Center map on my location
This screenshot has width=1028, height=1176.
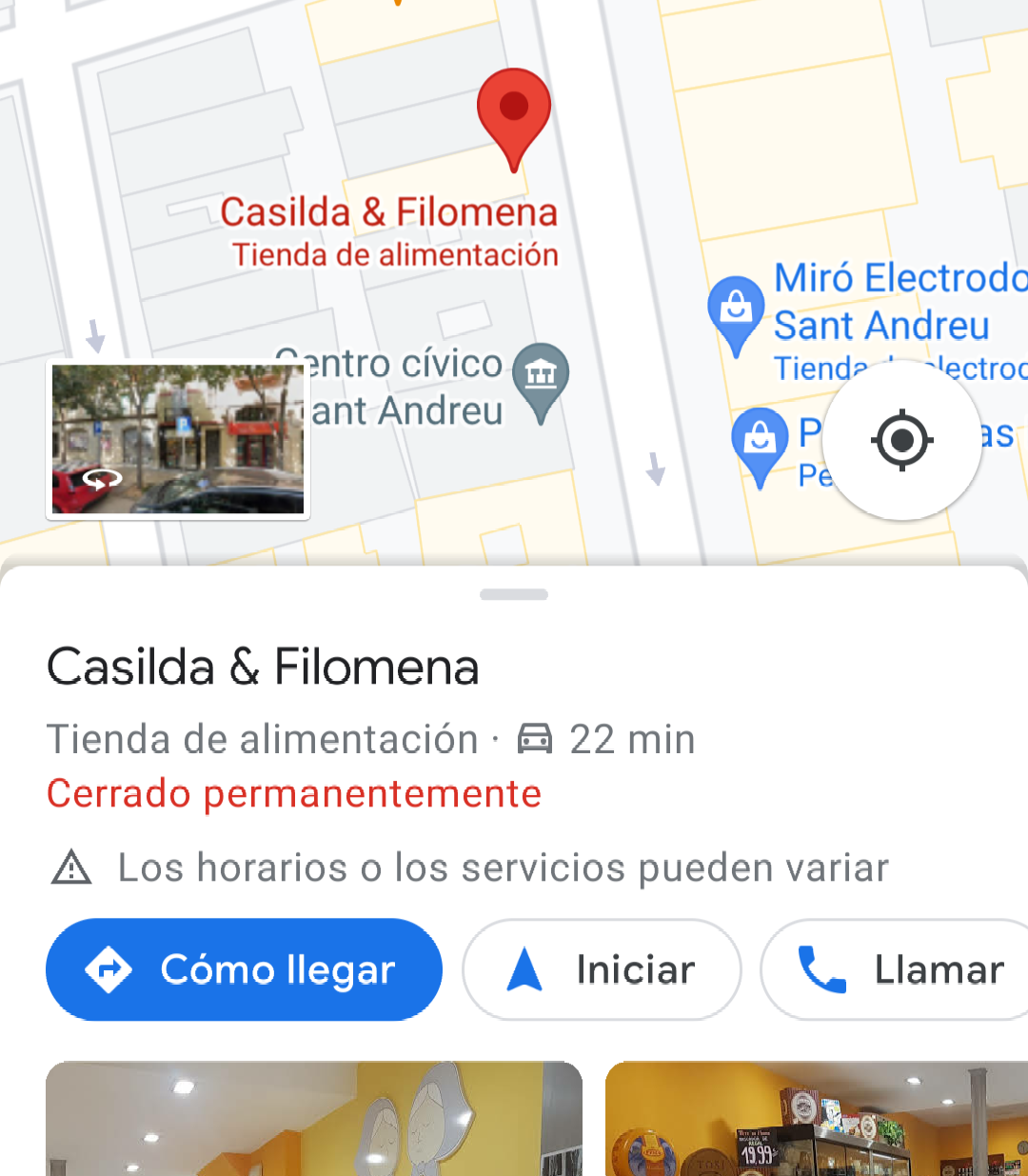click(901, 440)
